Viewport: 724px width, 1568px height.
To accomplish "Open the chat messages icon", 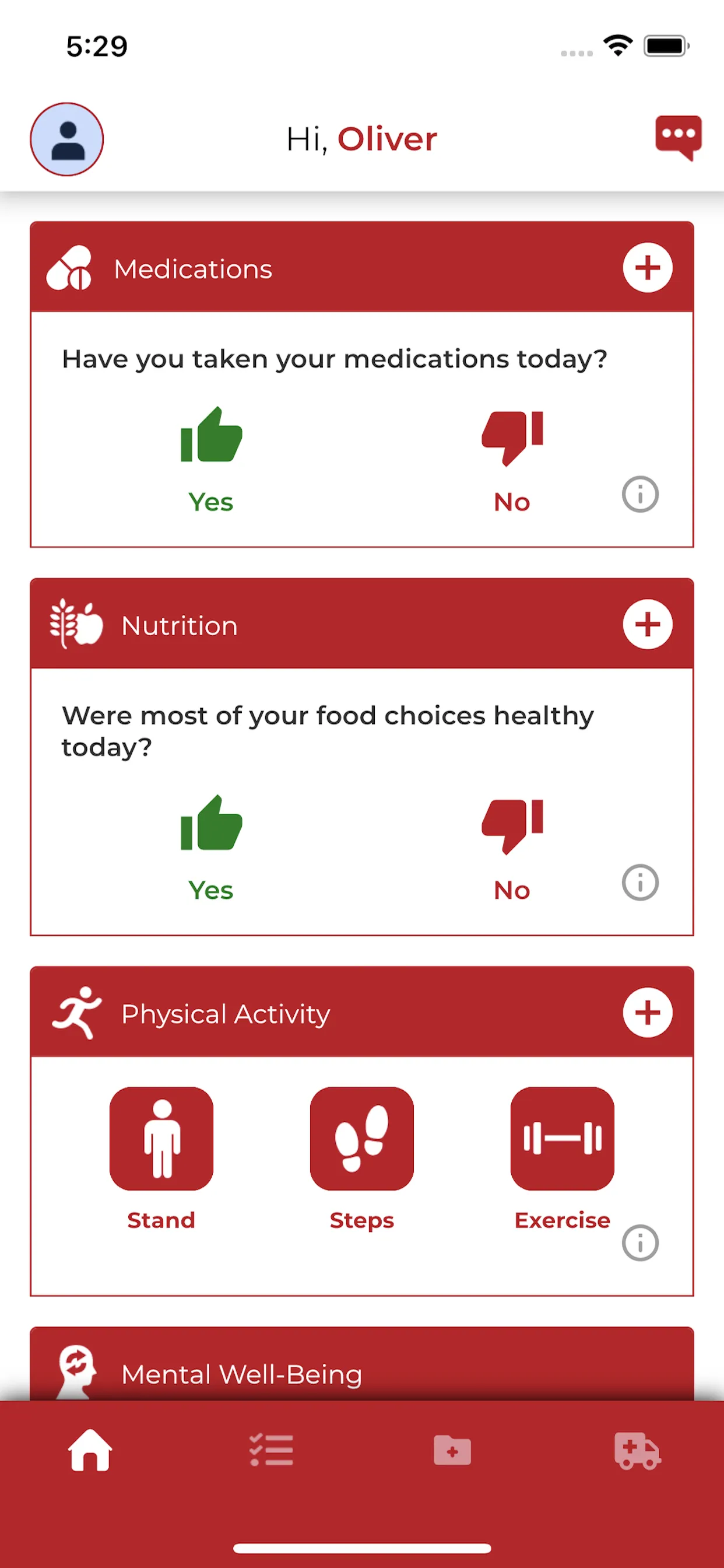I will (678, 137).
